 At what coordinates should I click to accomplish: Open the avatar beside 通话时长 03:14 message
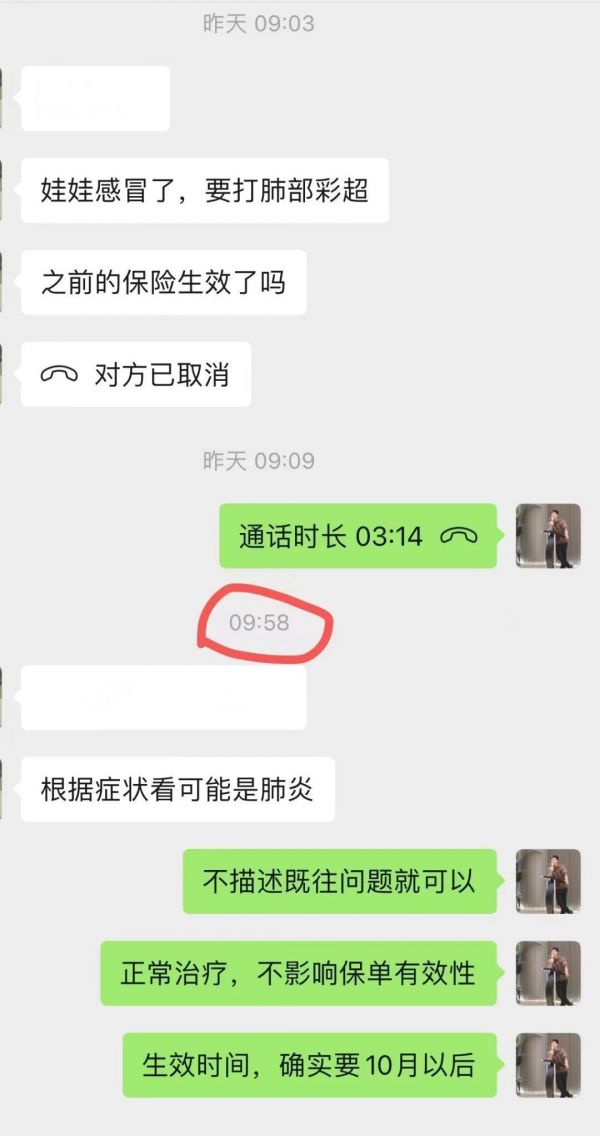coord(548,536)
